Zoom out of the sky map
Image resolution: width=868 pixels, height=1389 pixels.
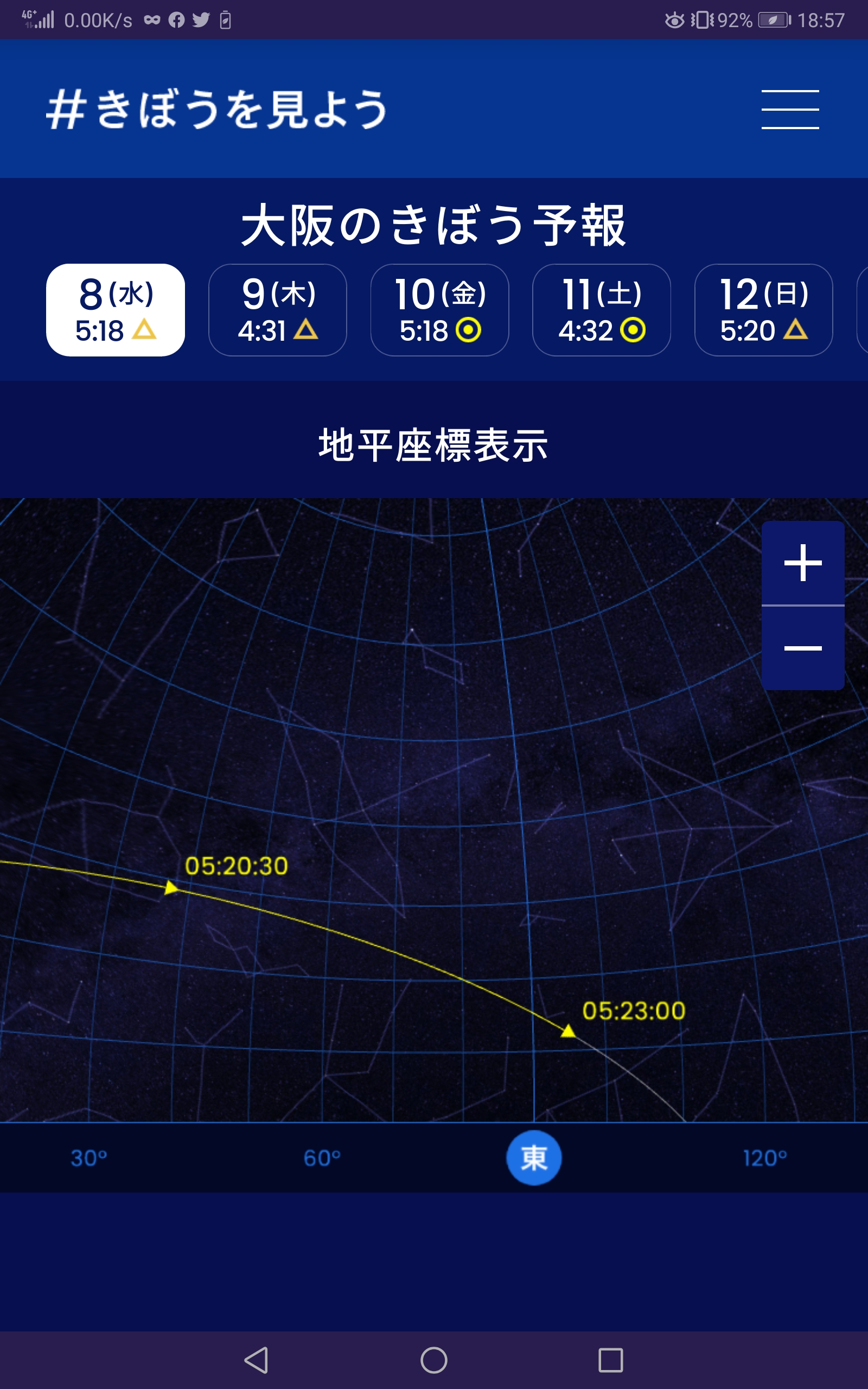(802, 648)
